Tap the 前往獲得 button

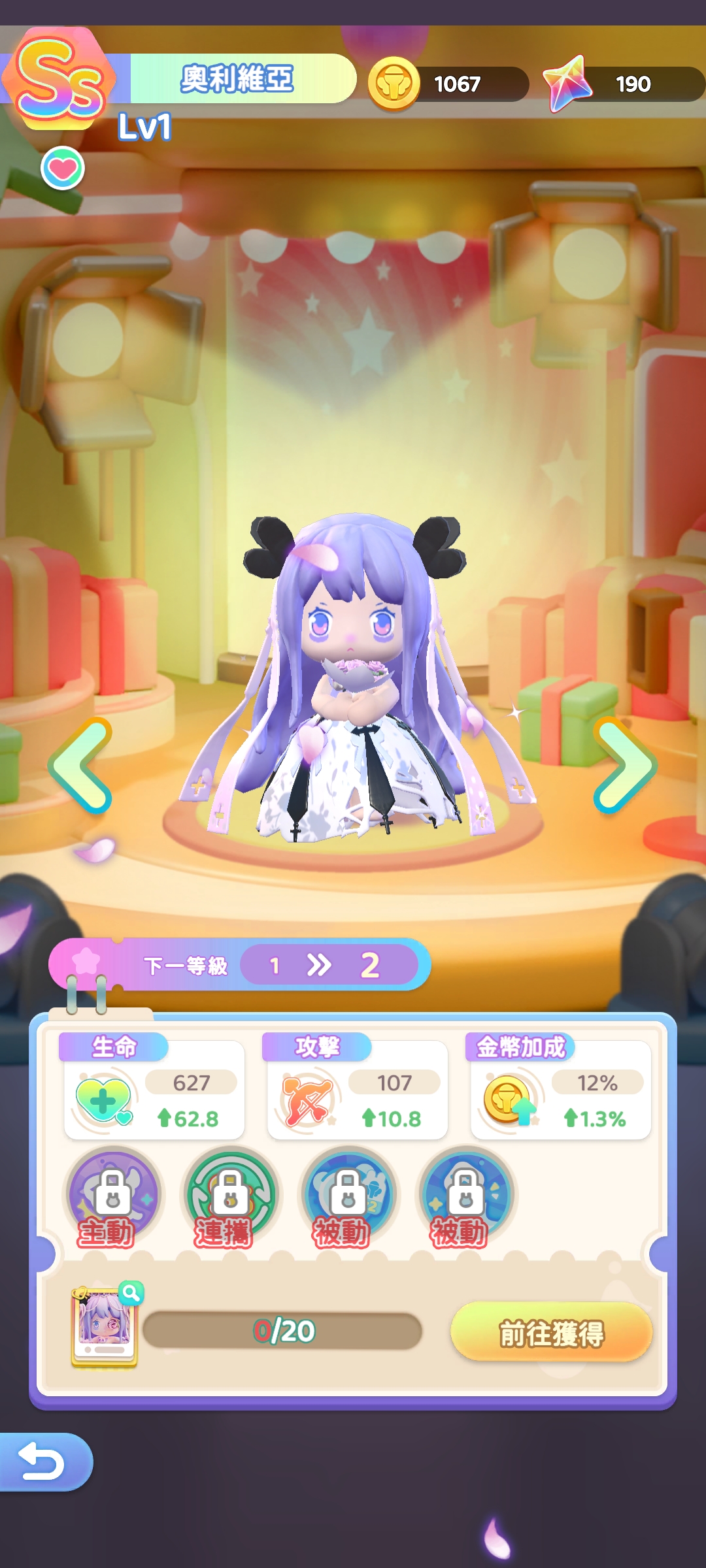(x=551, y=1333)
